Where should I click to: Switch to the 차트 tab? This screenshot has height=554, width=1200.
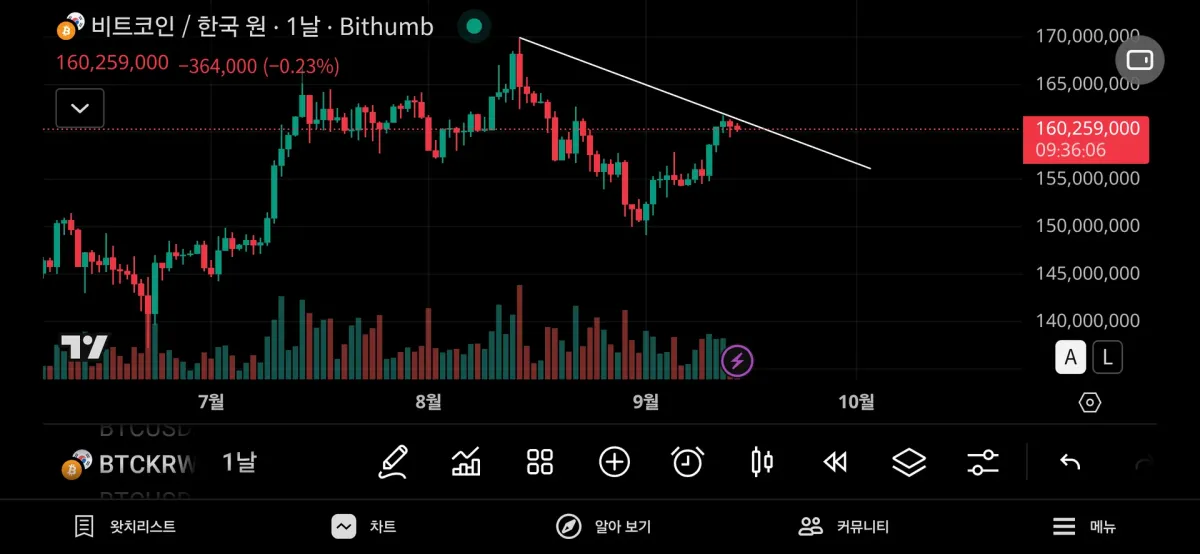(x=364, y=527)
